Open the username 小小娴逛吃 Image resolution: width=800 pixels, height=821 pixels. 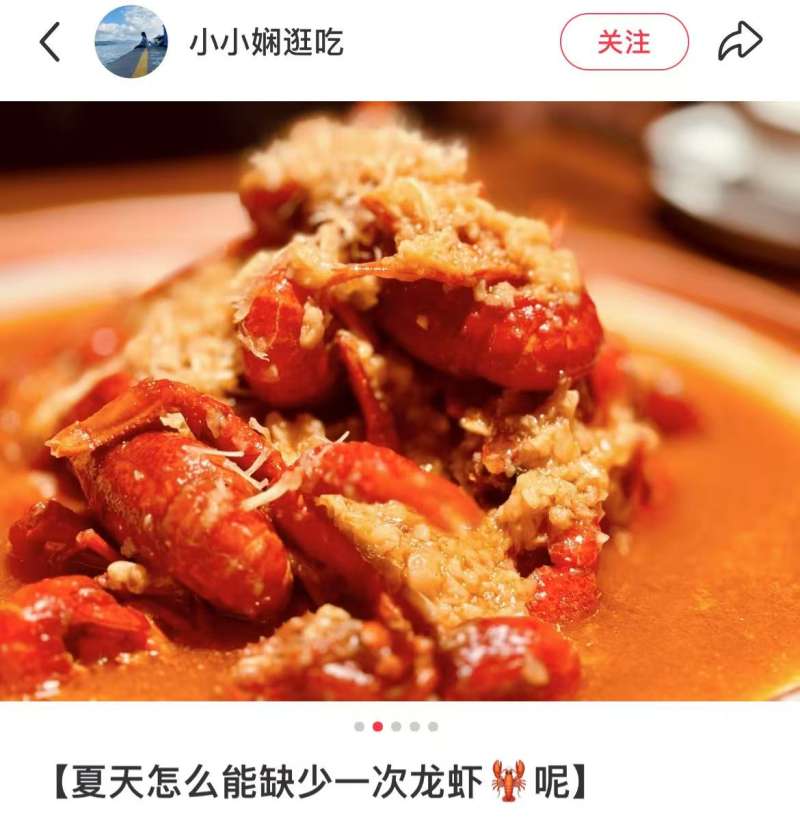coord(266,42)
